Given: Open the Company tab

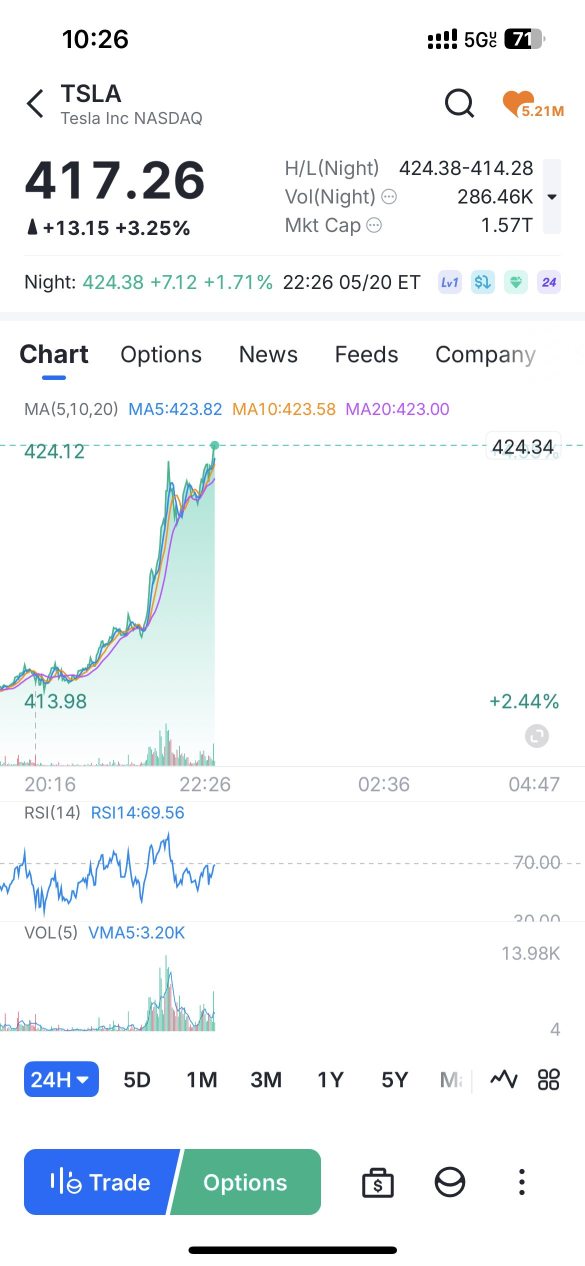Looking at the screenshot, I should 485,355.
